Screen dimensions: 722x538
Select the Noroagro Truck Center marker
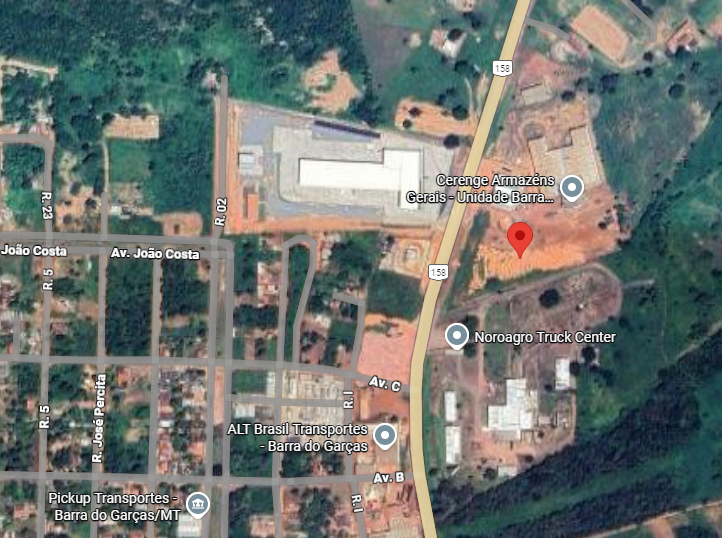(x=457, y=336)
